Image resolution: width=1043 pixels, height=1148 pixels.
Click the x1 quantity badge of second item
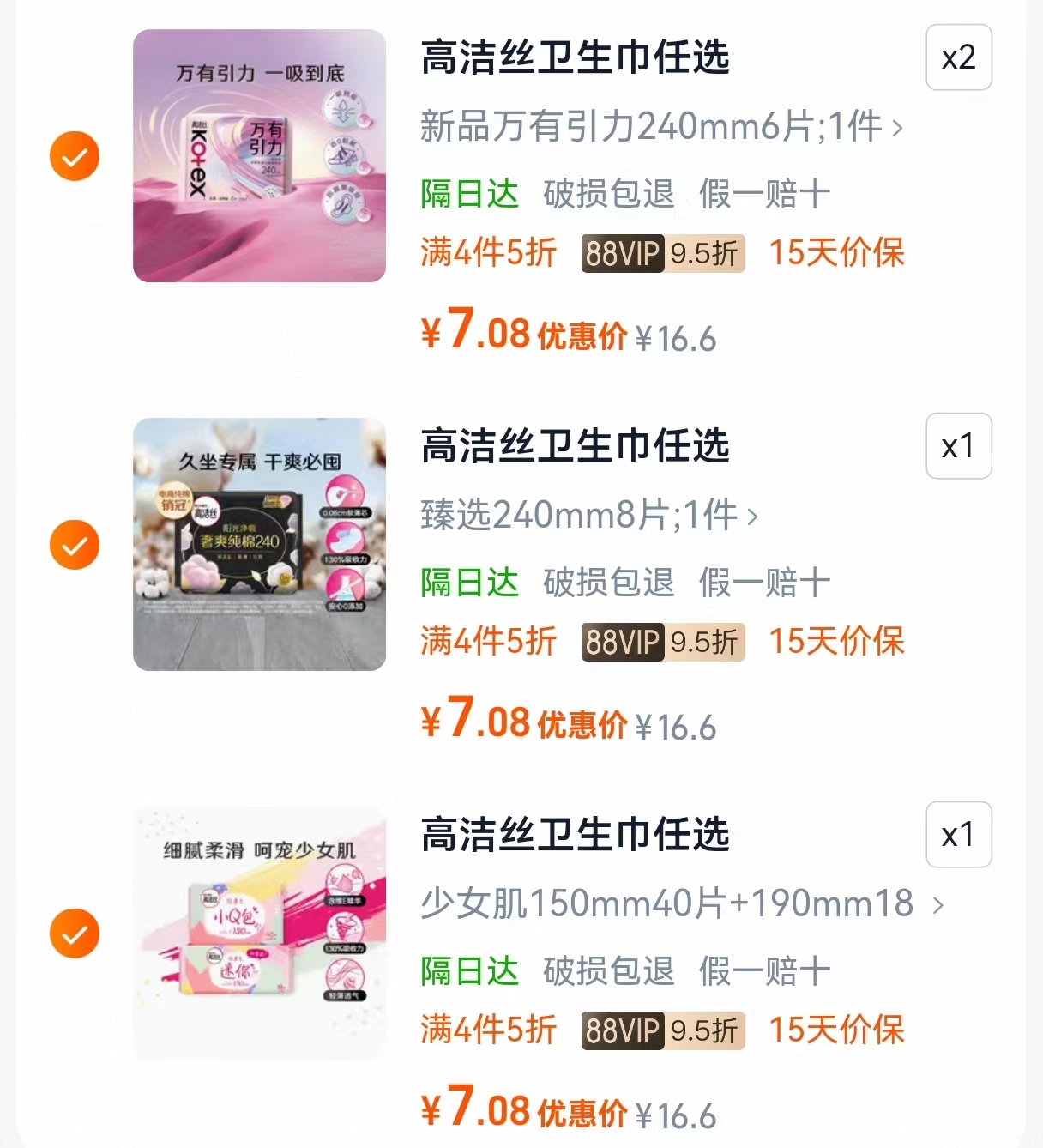(x=958, y=446)
